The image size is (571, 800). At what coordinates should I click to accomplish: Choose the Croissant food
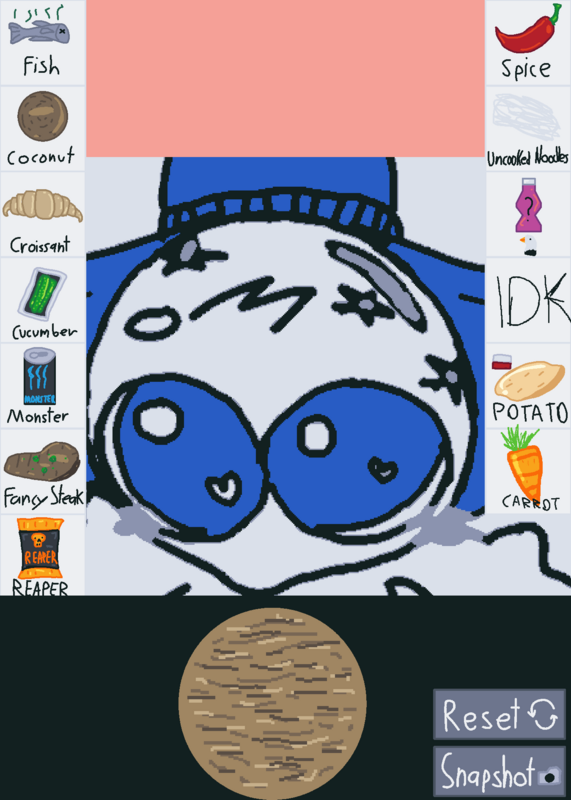[42, 214]
